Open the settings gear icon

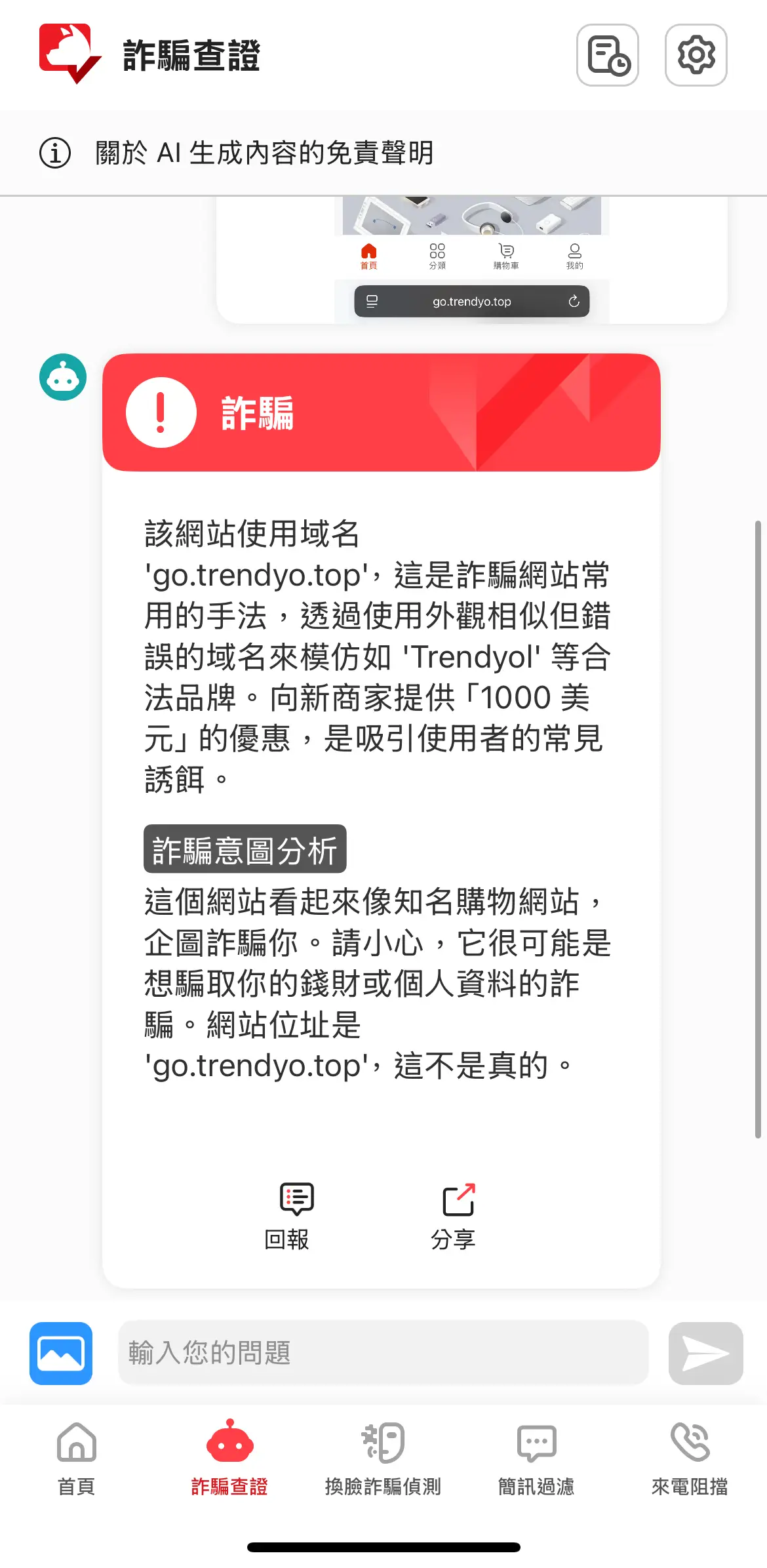(696, 55)
